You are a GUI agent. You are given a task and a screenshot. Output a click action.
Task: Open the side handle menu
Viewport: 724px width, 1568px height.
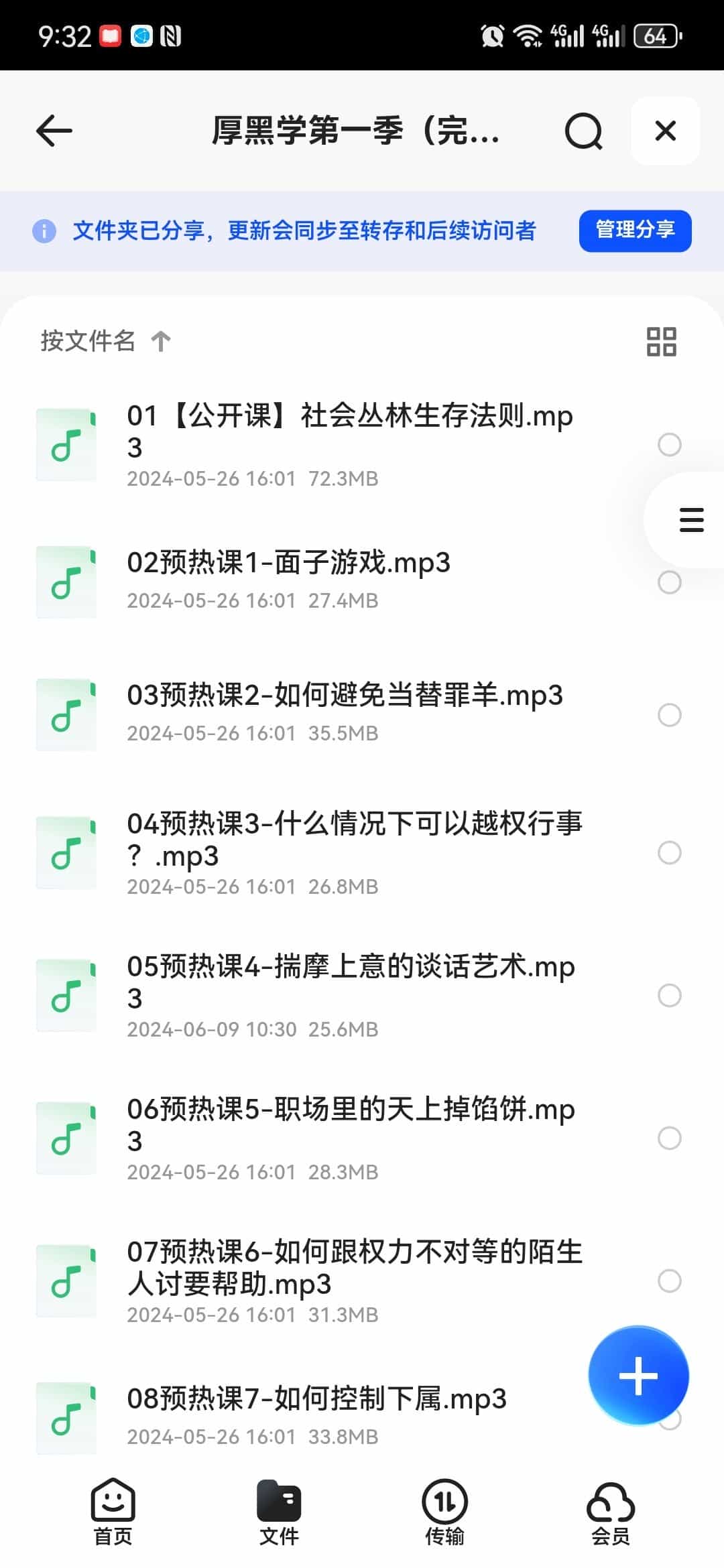click(691, 520)
